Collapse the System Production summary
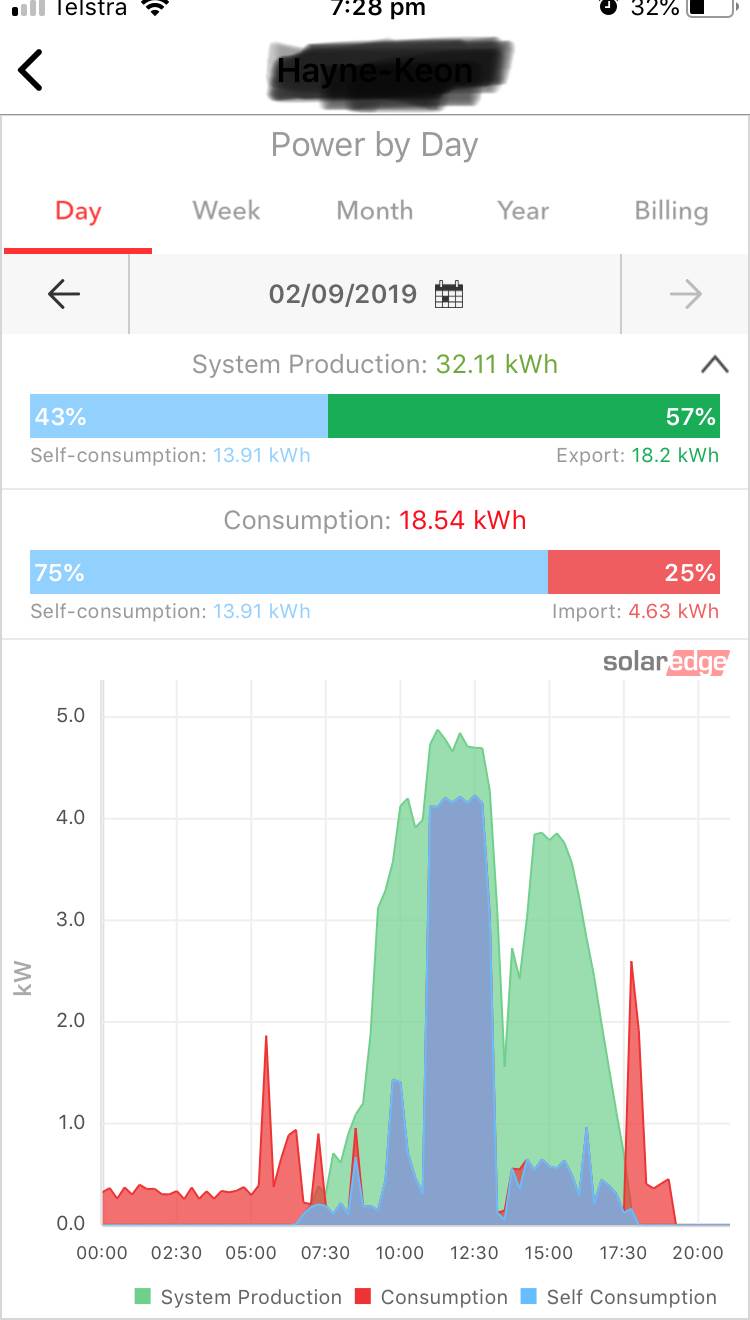Viewport: 750px width, 1320px height. pyautogui.click(x=714, y=365)
